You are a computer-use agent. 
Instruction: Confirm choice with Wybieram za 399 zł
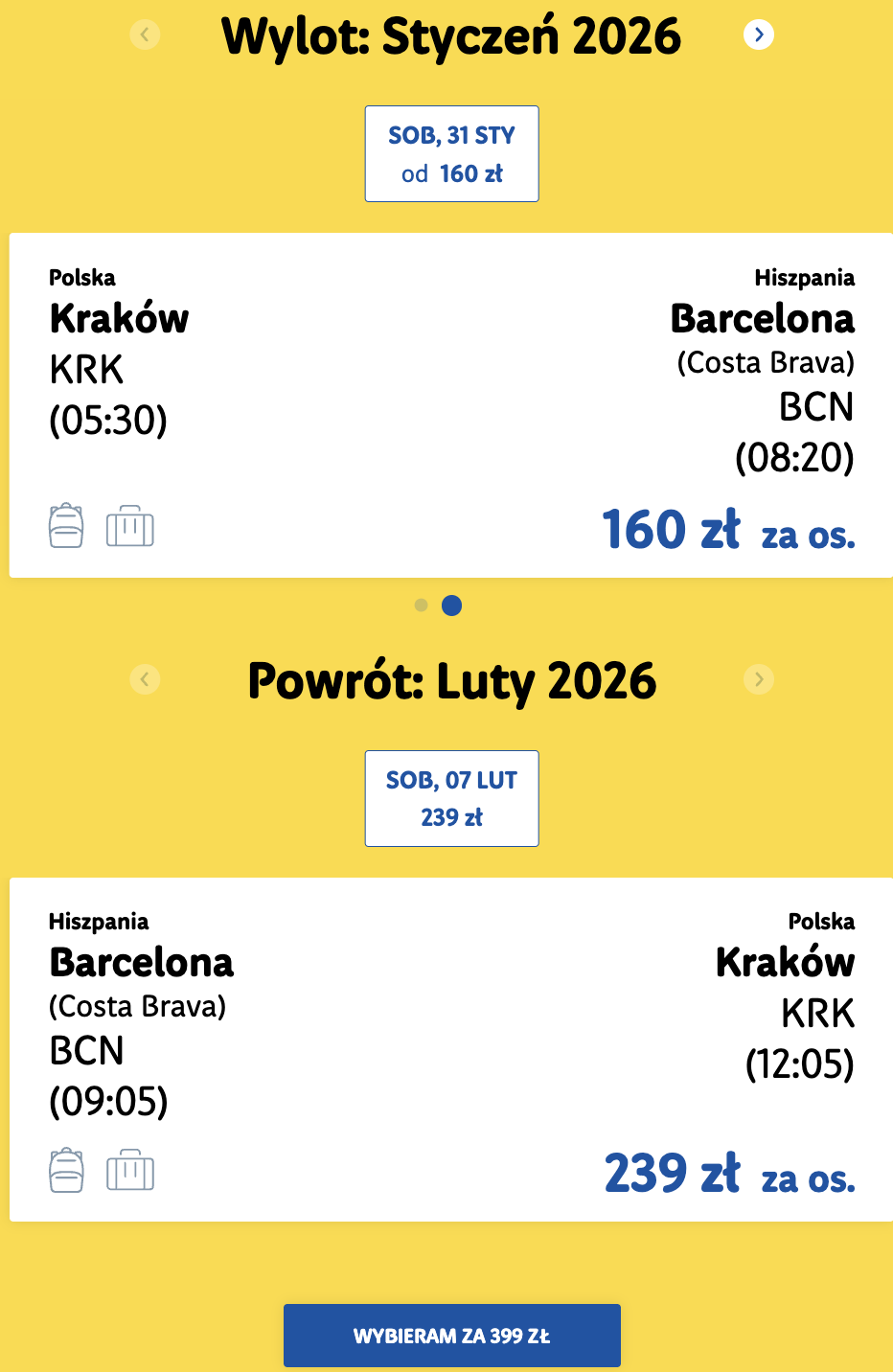451,1335
